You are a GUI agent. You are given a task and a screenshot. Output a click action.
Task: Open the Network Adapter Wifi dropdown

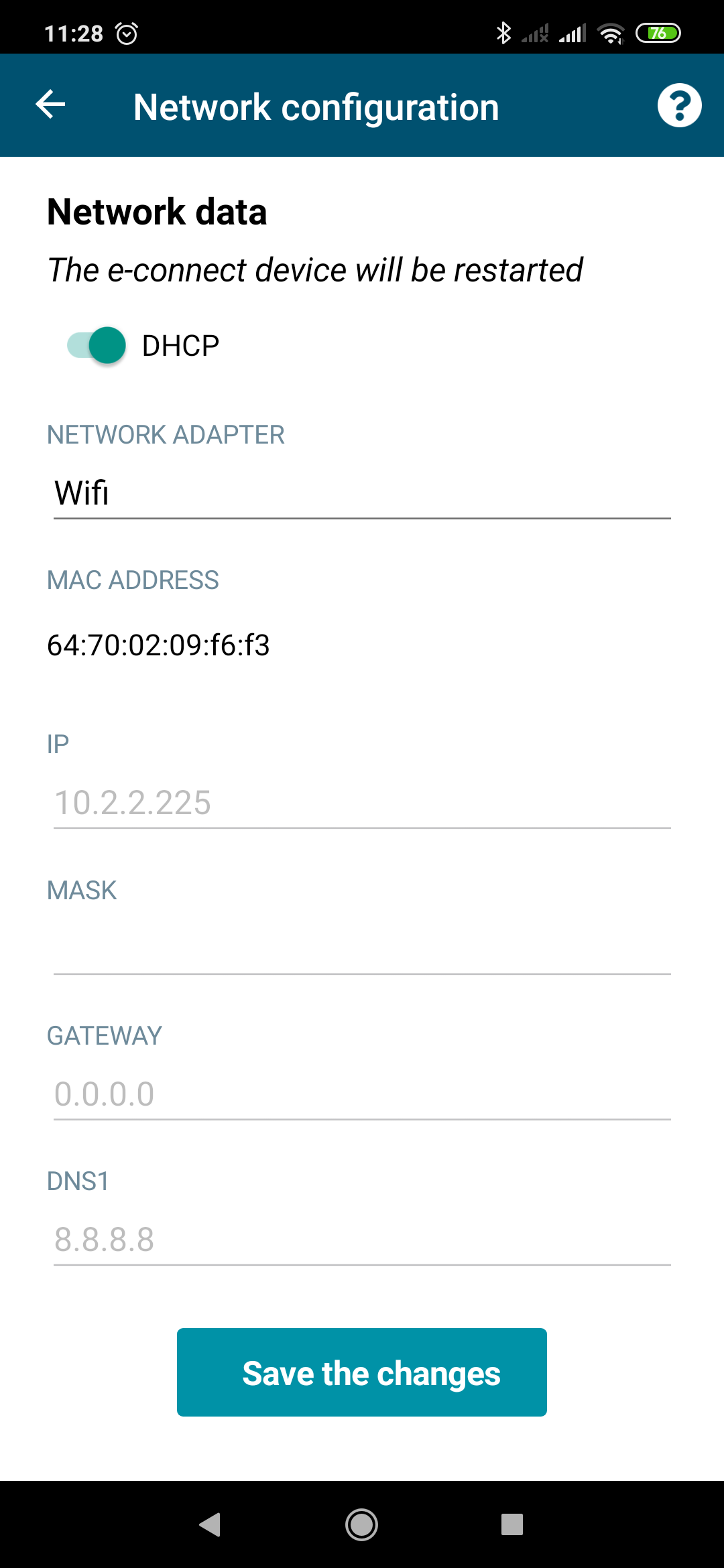[x=362, y=493]
